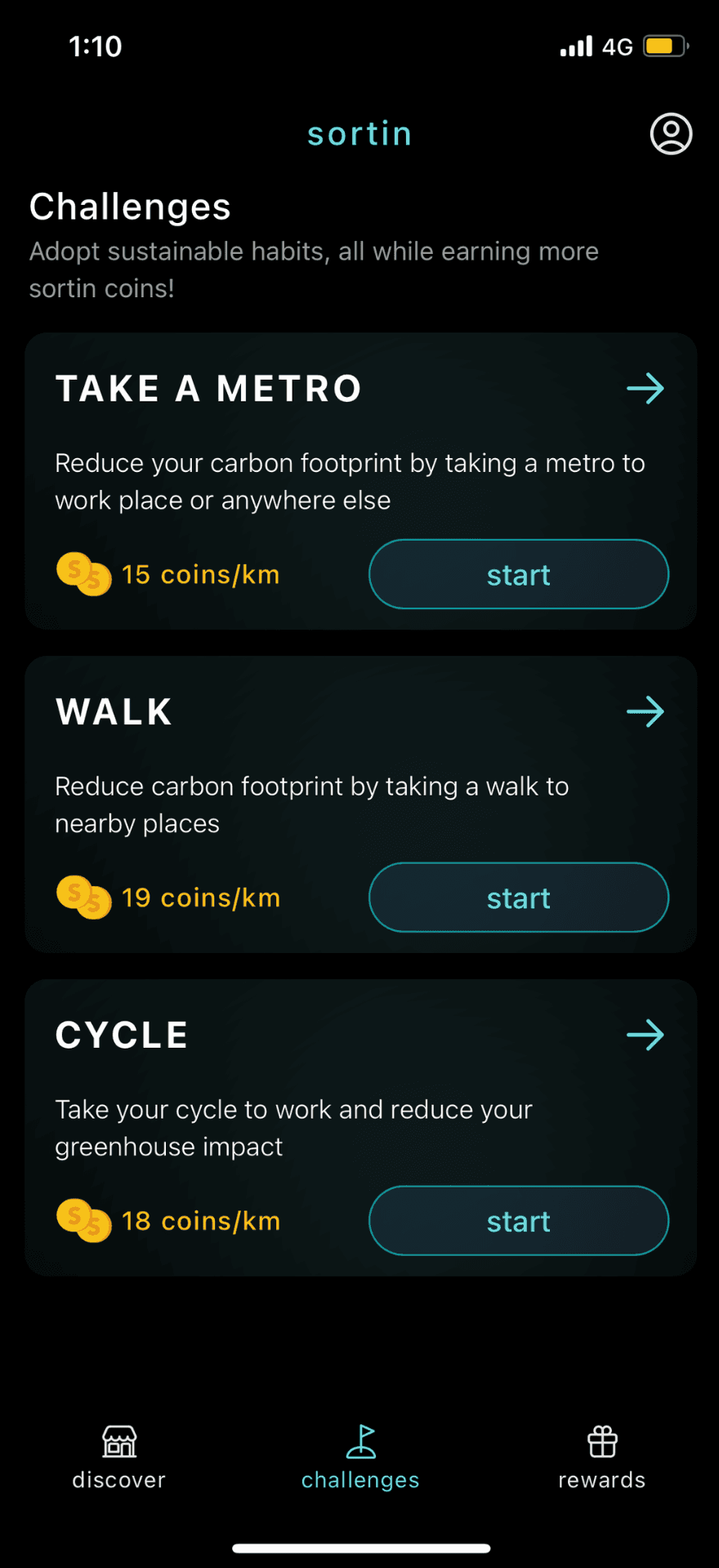719x1568 pixels.
Task: Go to the rewards tab
Action: (x=602, y=1458)
